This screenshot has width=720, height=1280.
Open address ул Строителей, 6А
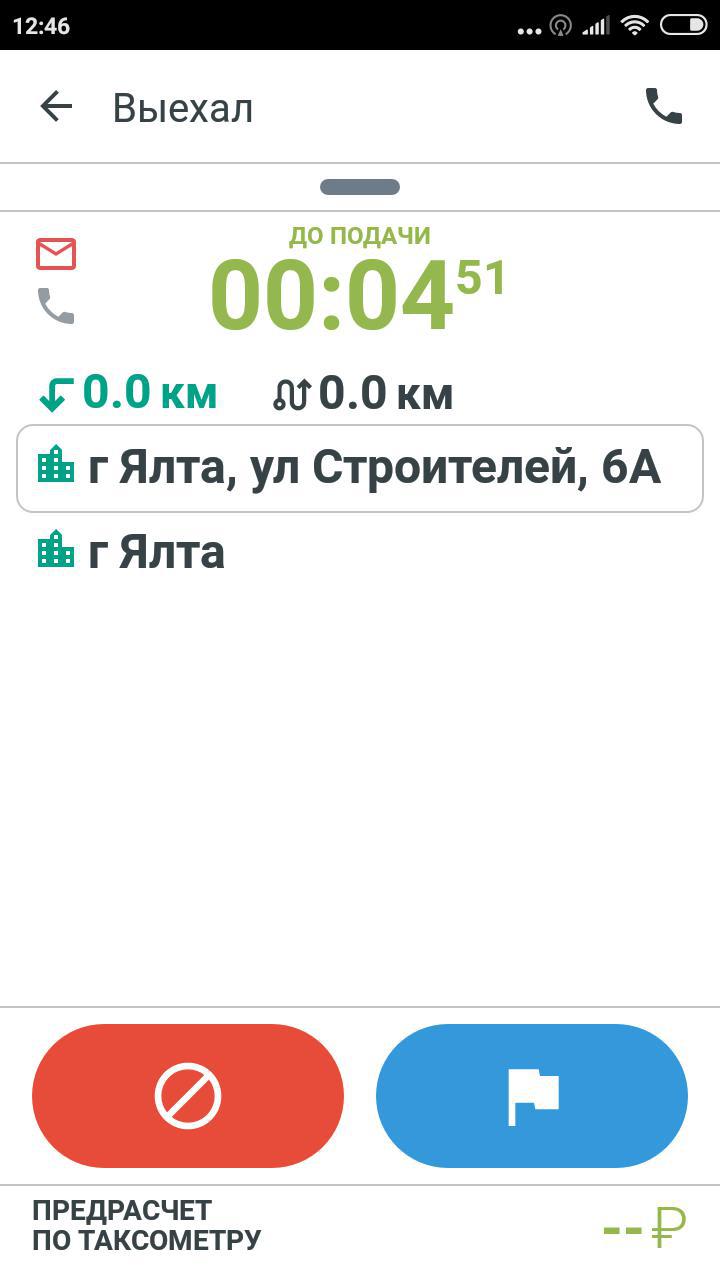pos(360,468)
